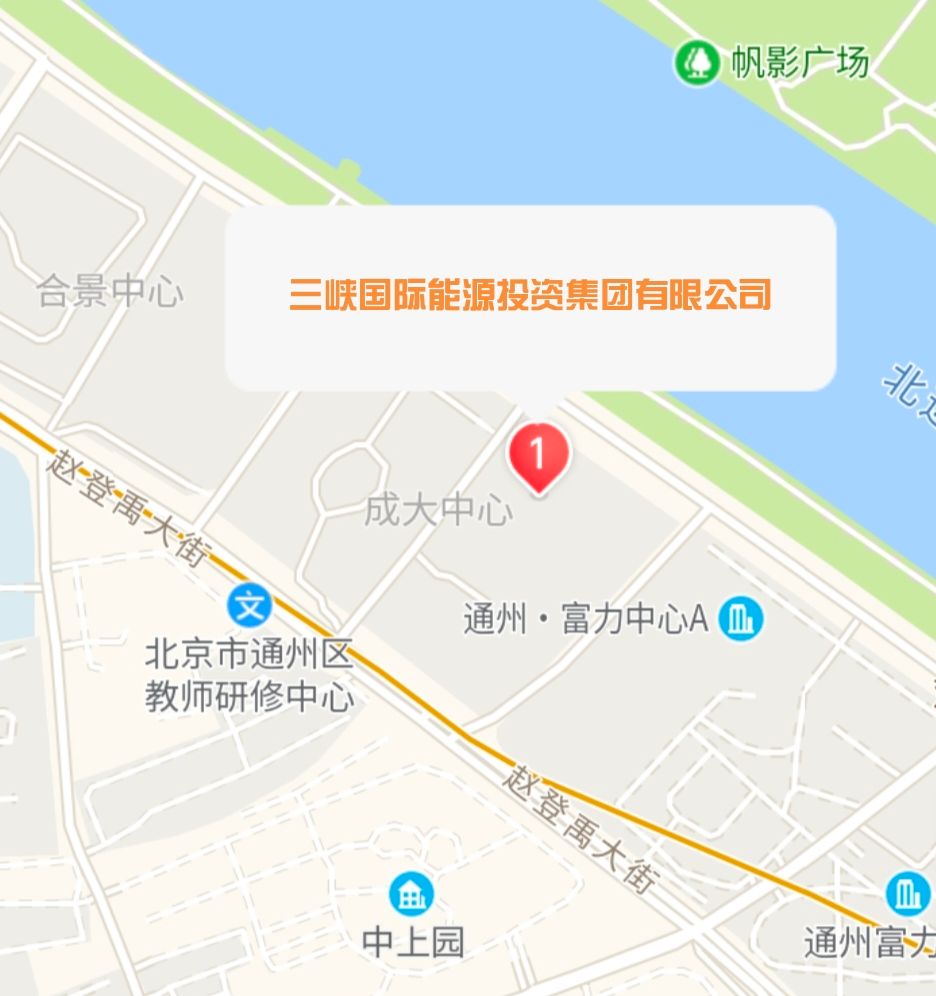The image size is (936, 996).
Task: Tap the 通州富力 building marker at the edge
Action: coord(908,893)
